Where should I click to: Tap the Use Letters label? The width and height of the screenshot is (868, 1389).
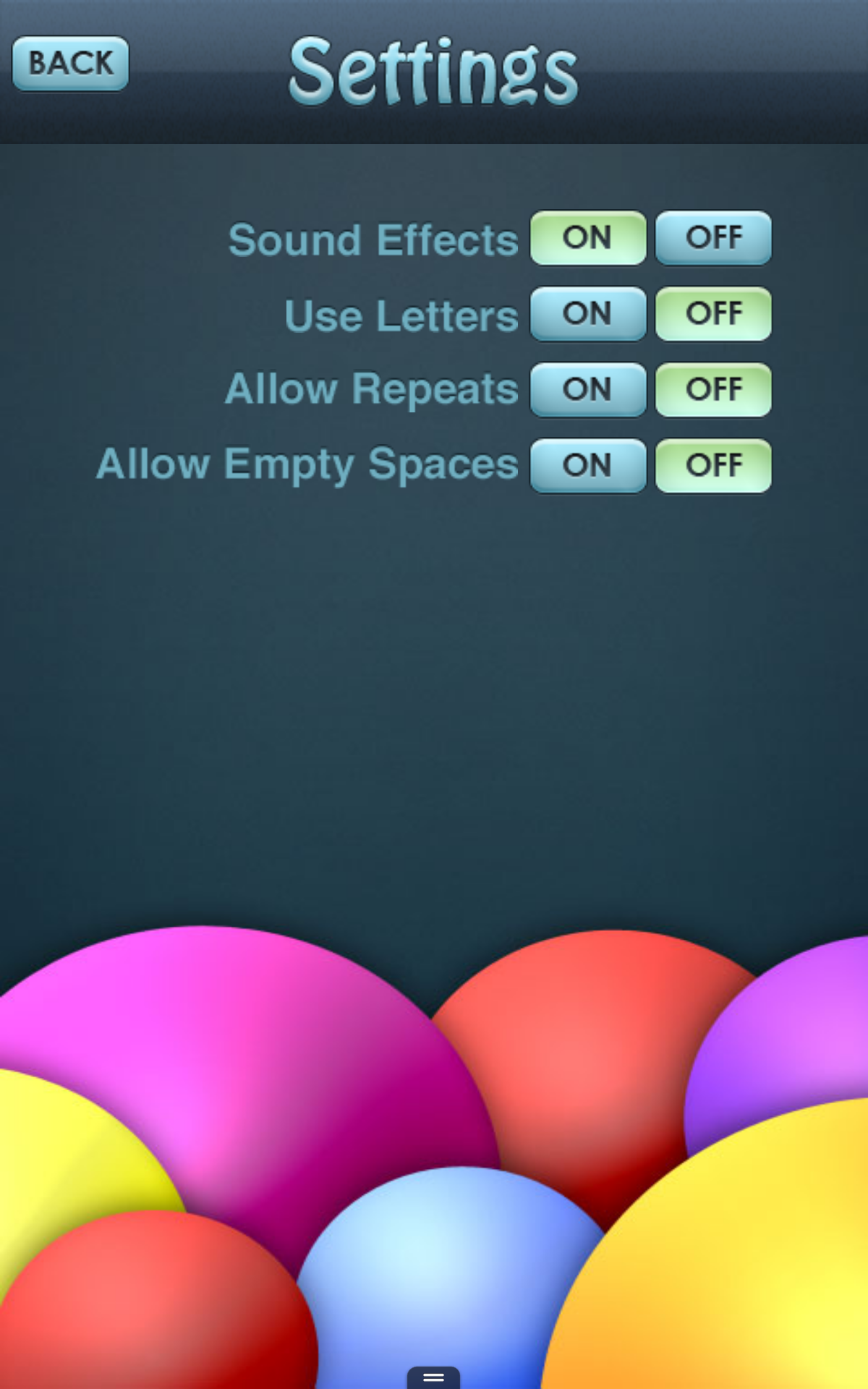401,315
